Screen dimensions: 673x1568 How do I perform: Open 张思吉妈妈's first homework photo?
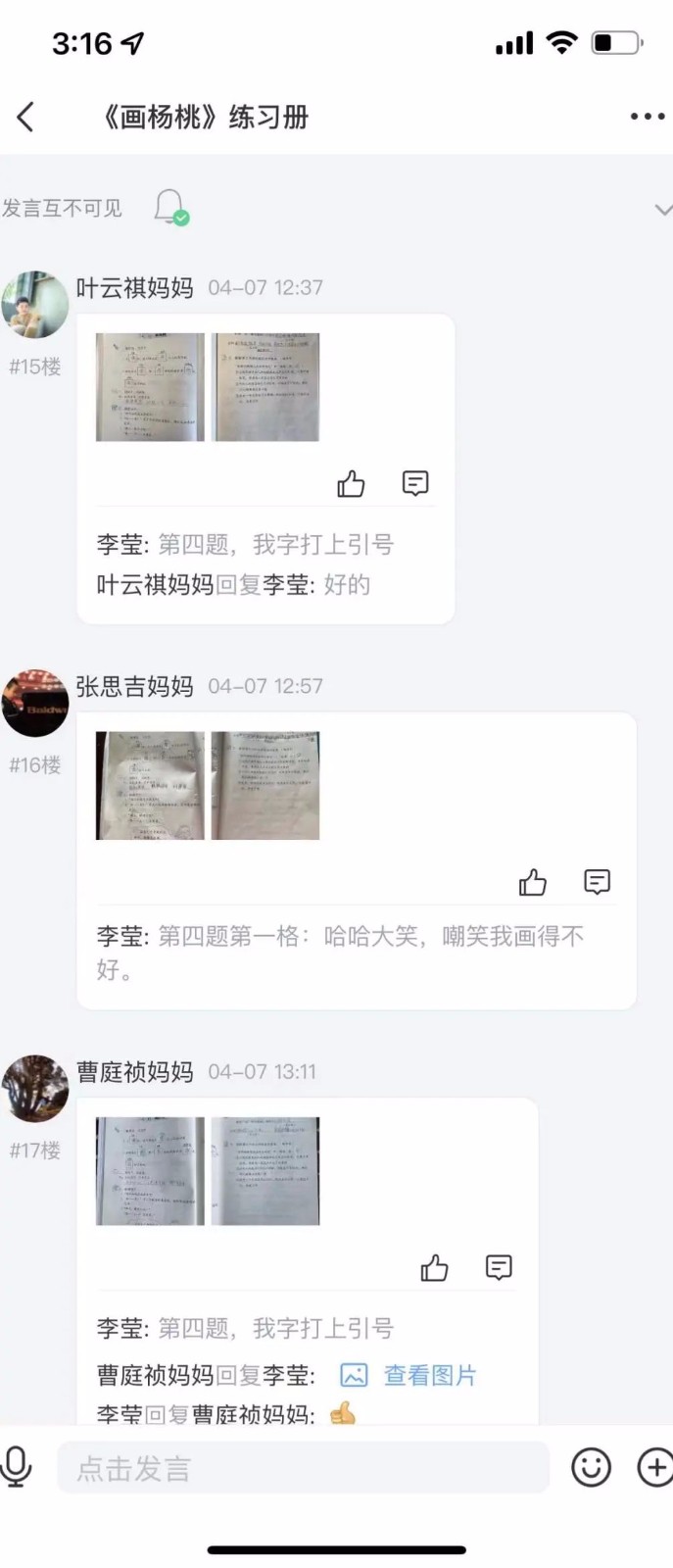150,786
